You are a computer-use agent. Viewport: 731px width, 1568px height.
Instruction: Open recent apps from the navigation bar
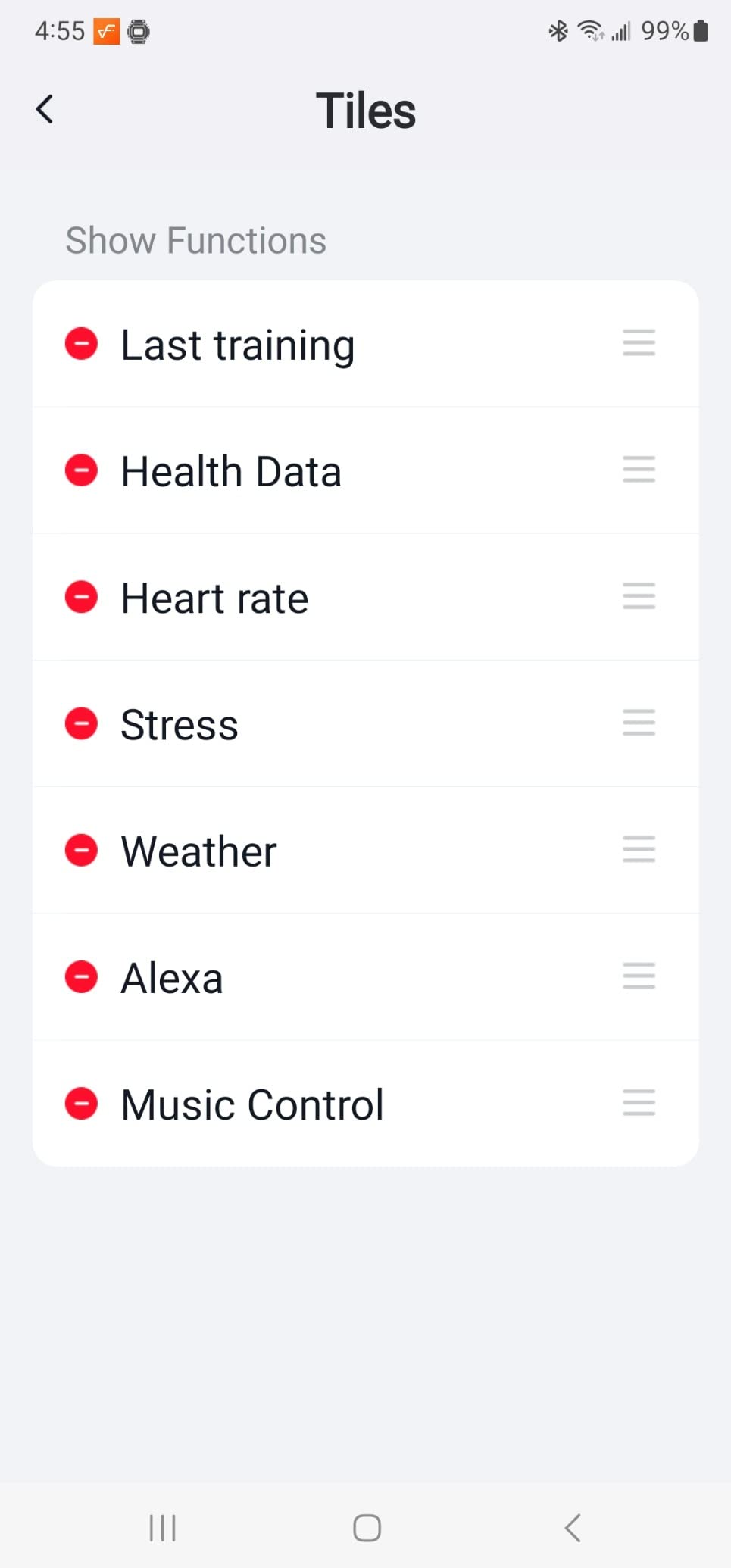163,1527
